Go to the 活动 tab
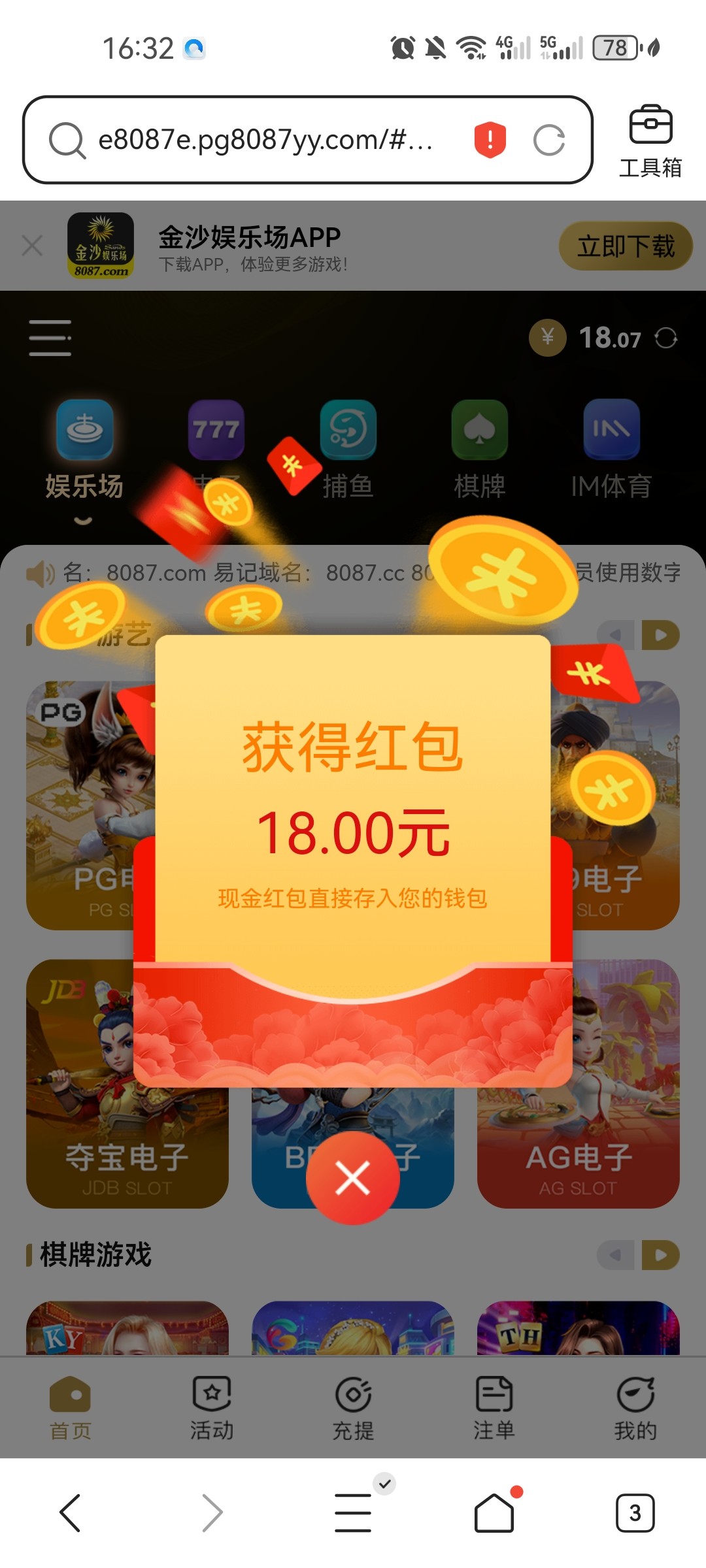The width and height of the screenshot is (706, 1568). (212, 1409)
